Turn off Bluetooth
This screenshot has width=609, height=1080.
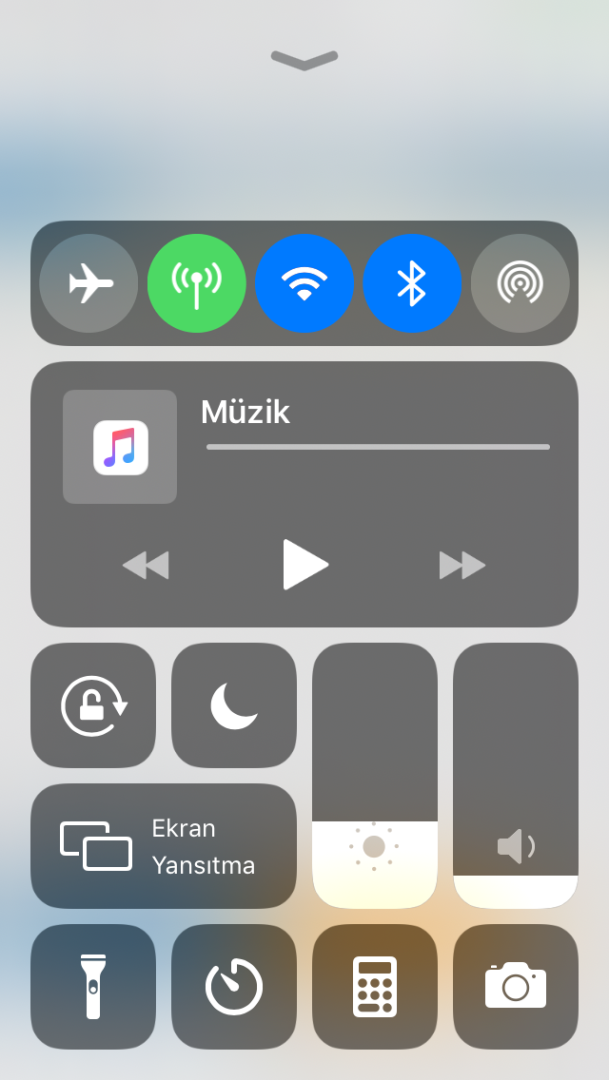click(x=412, y=284)
